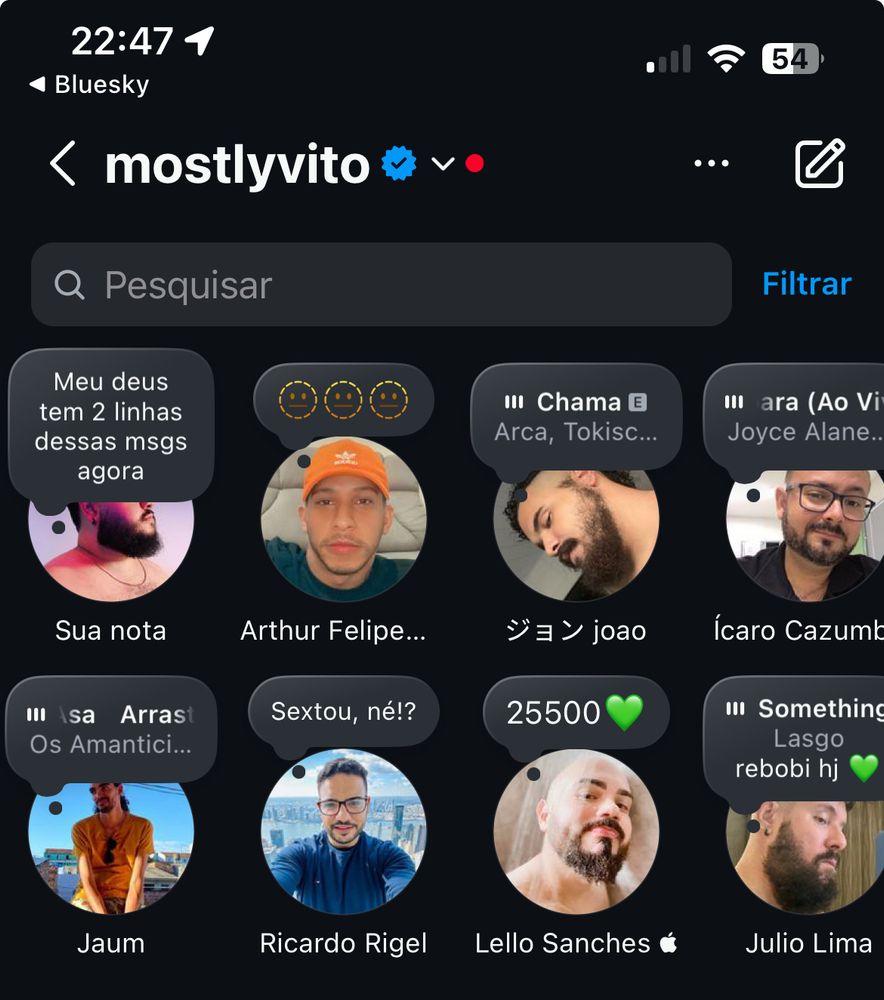
Task: Tap Arthur Felipe's three-smiley note bubble
Action: click(x=344, y=398)
